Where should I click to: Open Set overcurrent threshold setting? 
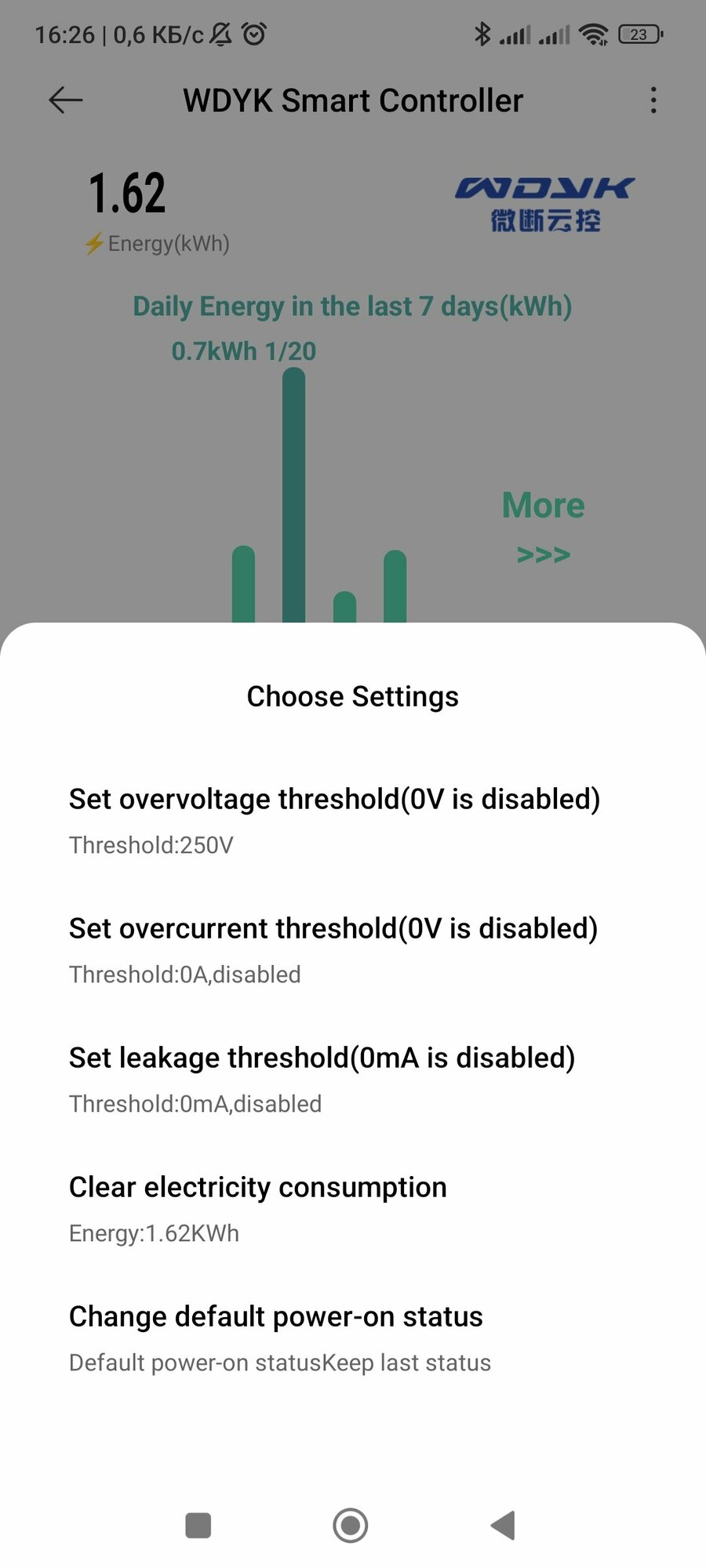[353, 950]
